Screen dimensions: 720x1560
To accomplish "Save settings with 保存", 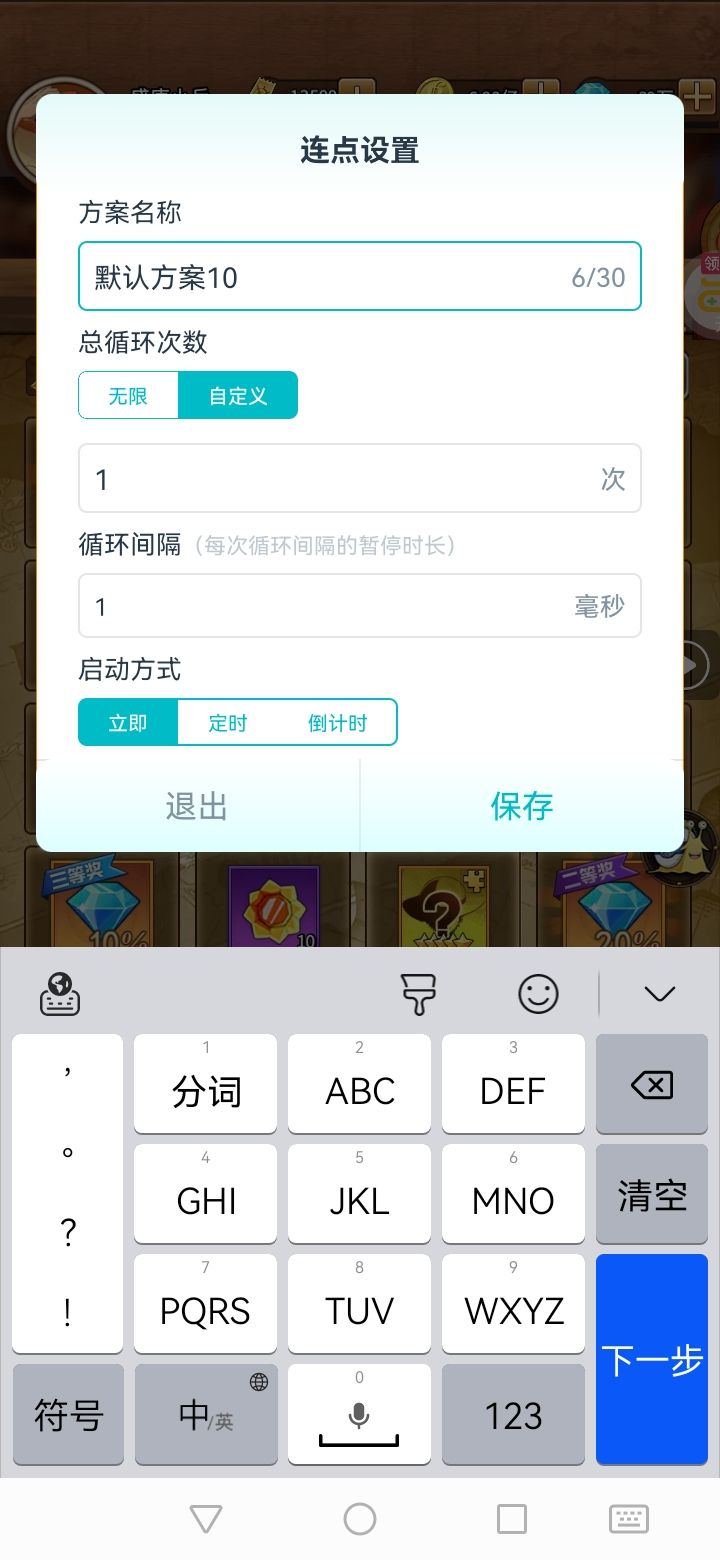I will point(521,806).
